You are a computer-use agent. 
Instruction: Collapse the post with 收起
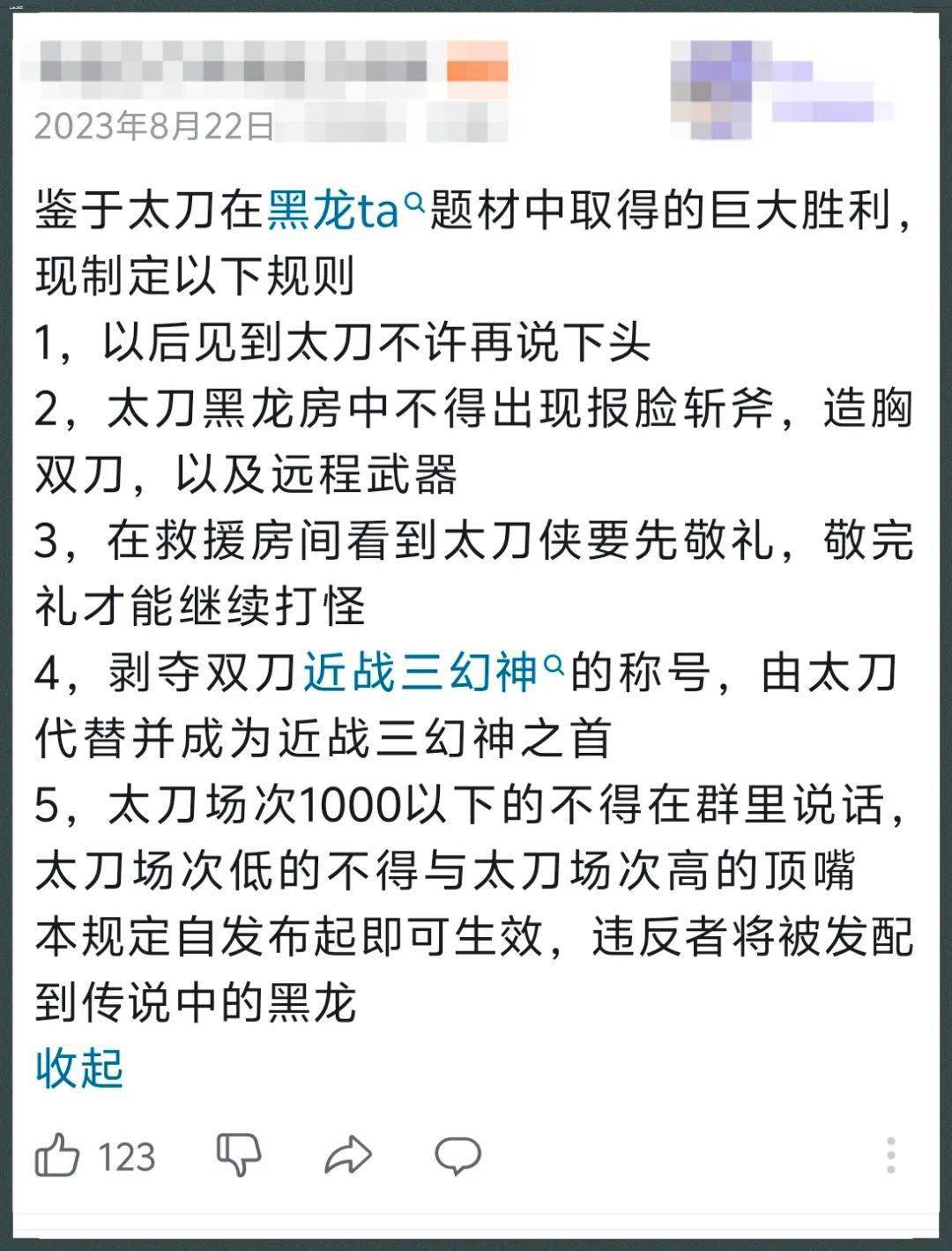pos(79,1068)
